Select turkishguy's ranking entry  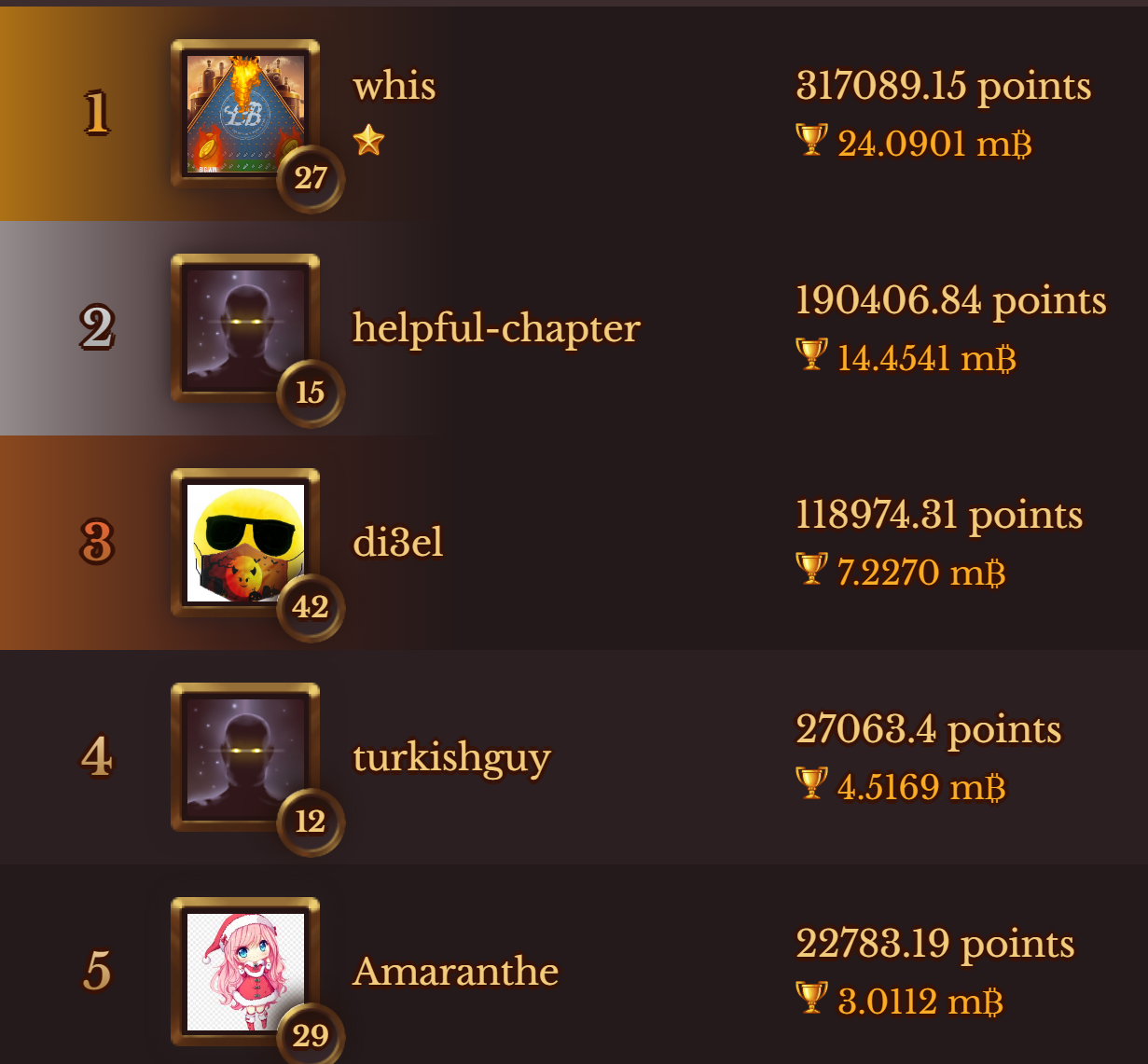tap(451, 757)
